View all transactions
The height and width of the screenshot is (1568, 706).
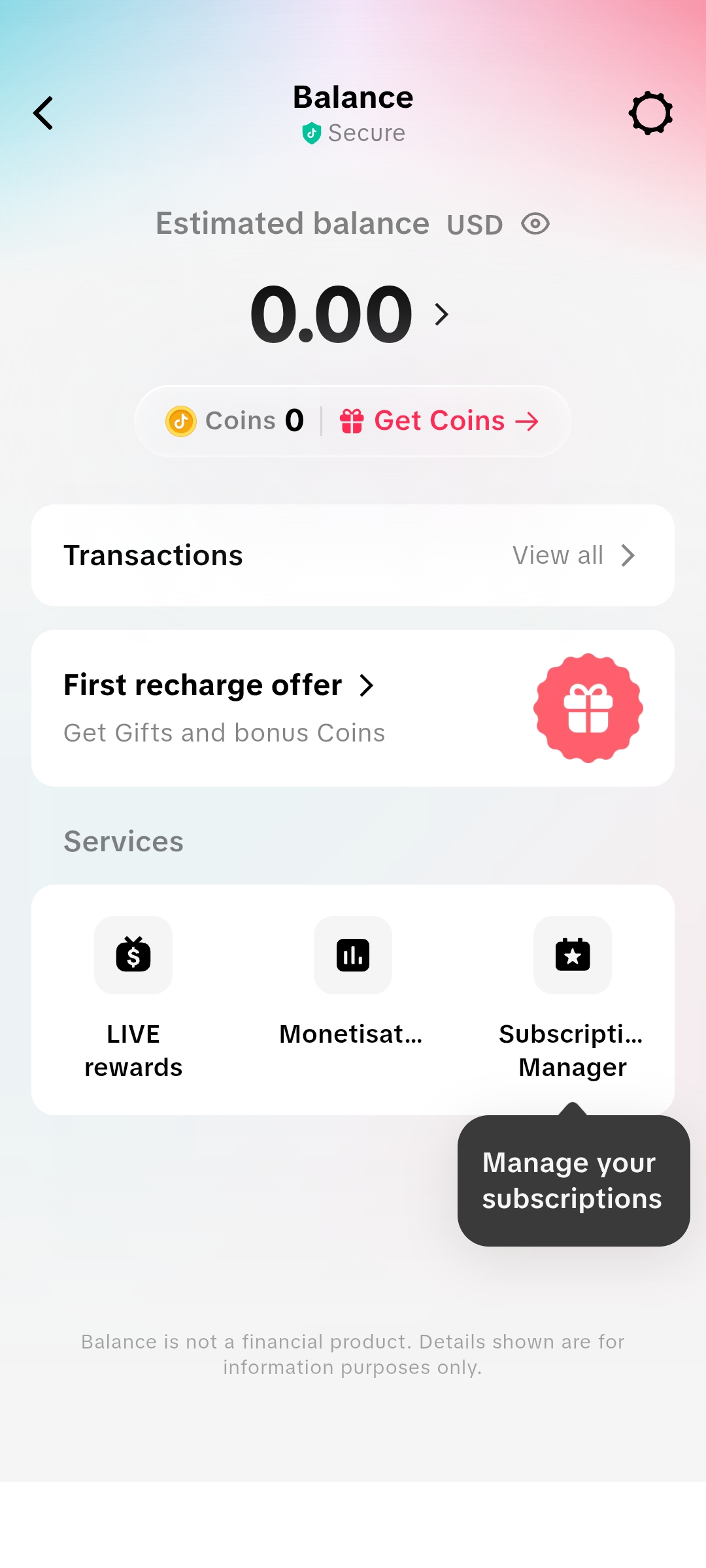click(574, 555)
